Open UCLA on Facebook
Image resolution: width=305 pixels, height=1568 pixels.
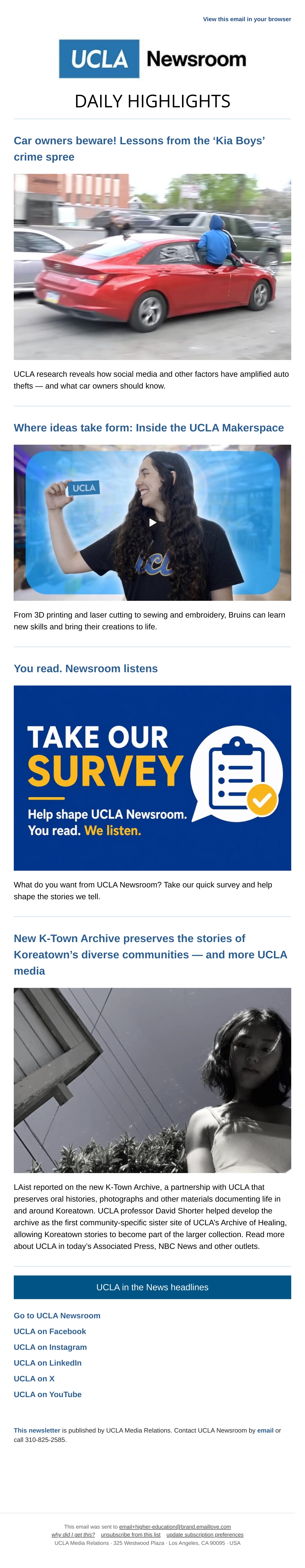click(x=50, y=1331)
